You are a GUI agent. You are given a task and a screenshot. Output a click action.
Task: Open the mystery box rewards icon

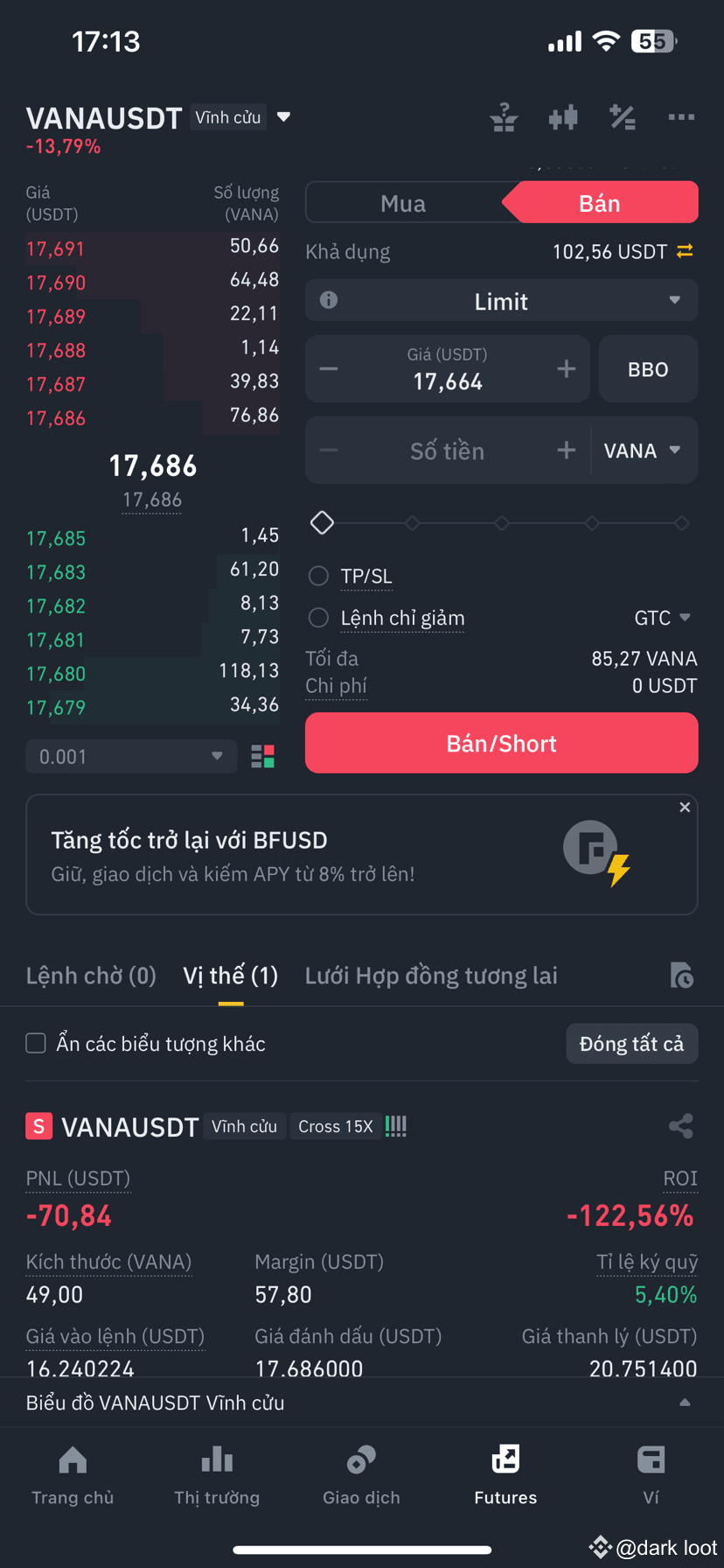tap(504, 117)
